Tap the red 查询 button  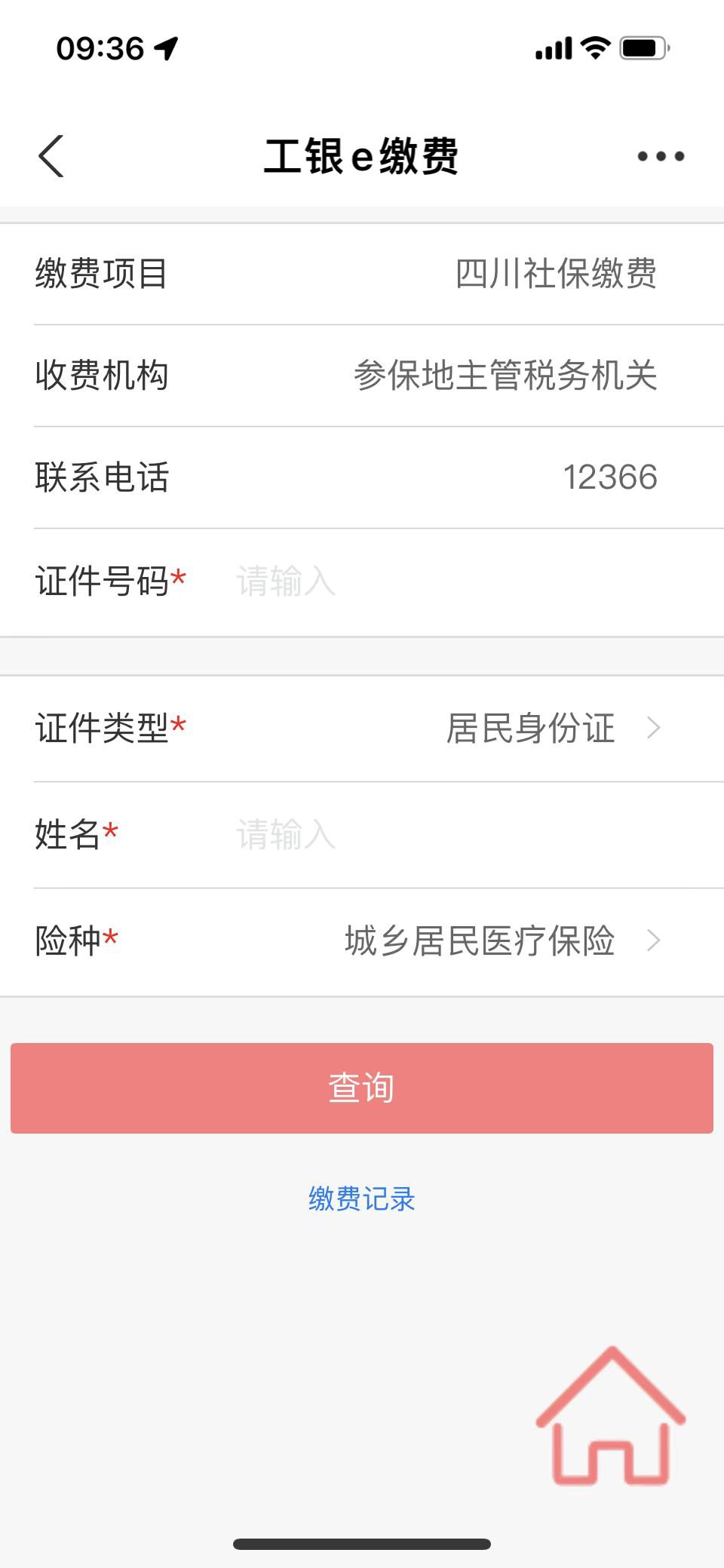pos(362,1088)
